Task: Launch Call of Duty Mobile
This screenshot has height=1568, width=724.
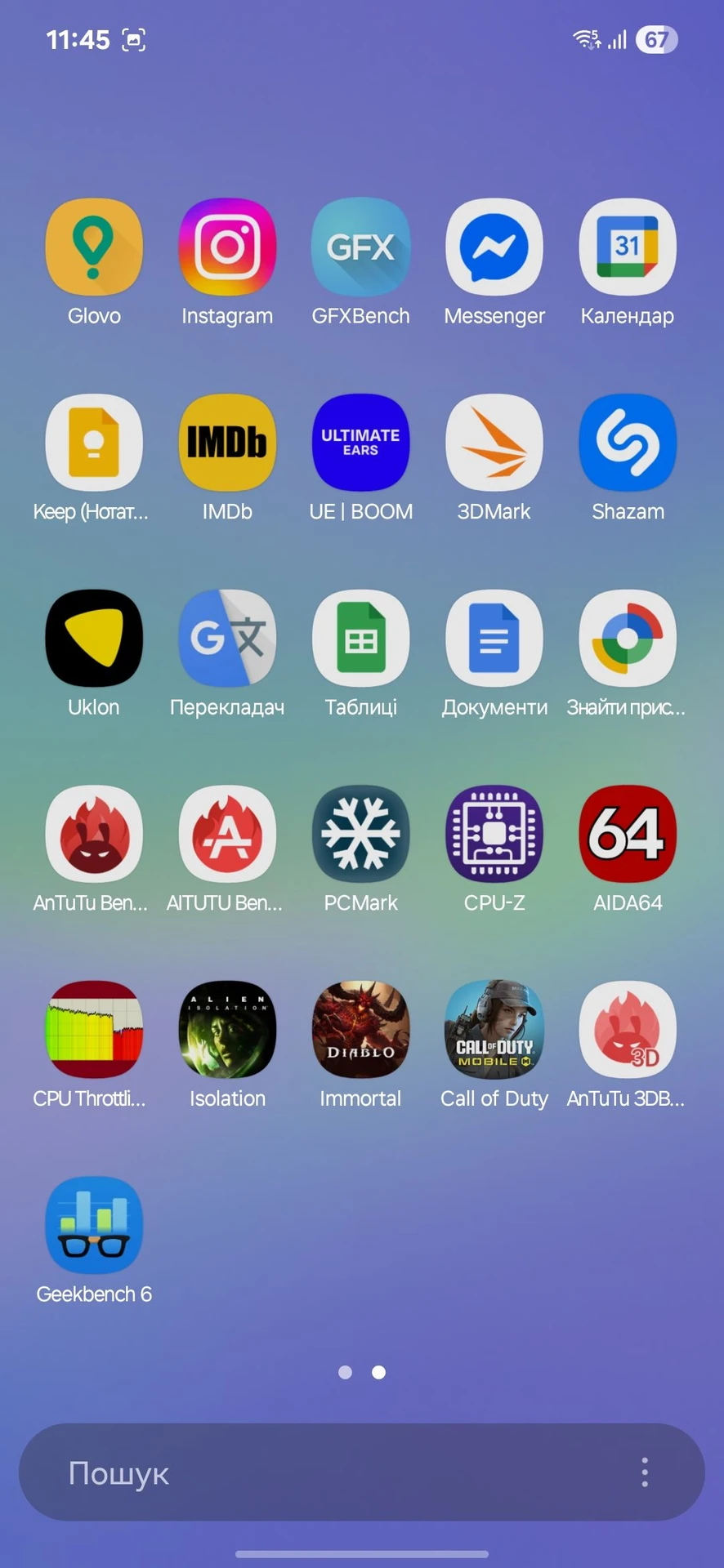Action: [494, 1029]
